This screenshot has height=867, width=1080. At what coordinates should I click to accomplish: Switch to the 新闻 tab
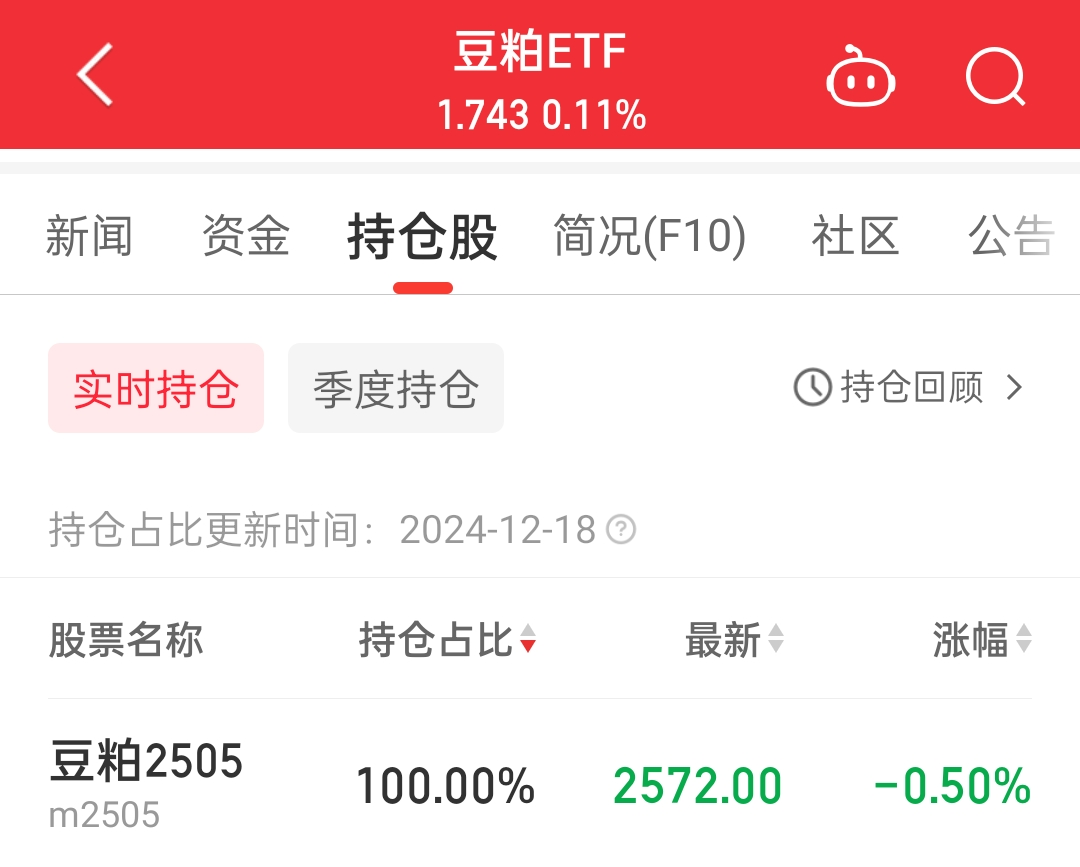point(89,237)
